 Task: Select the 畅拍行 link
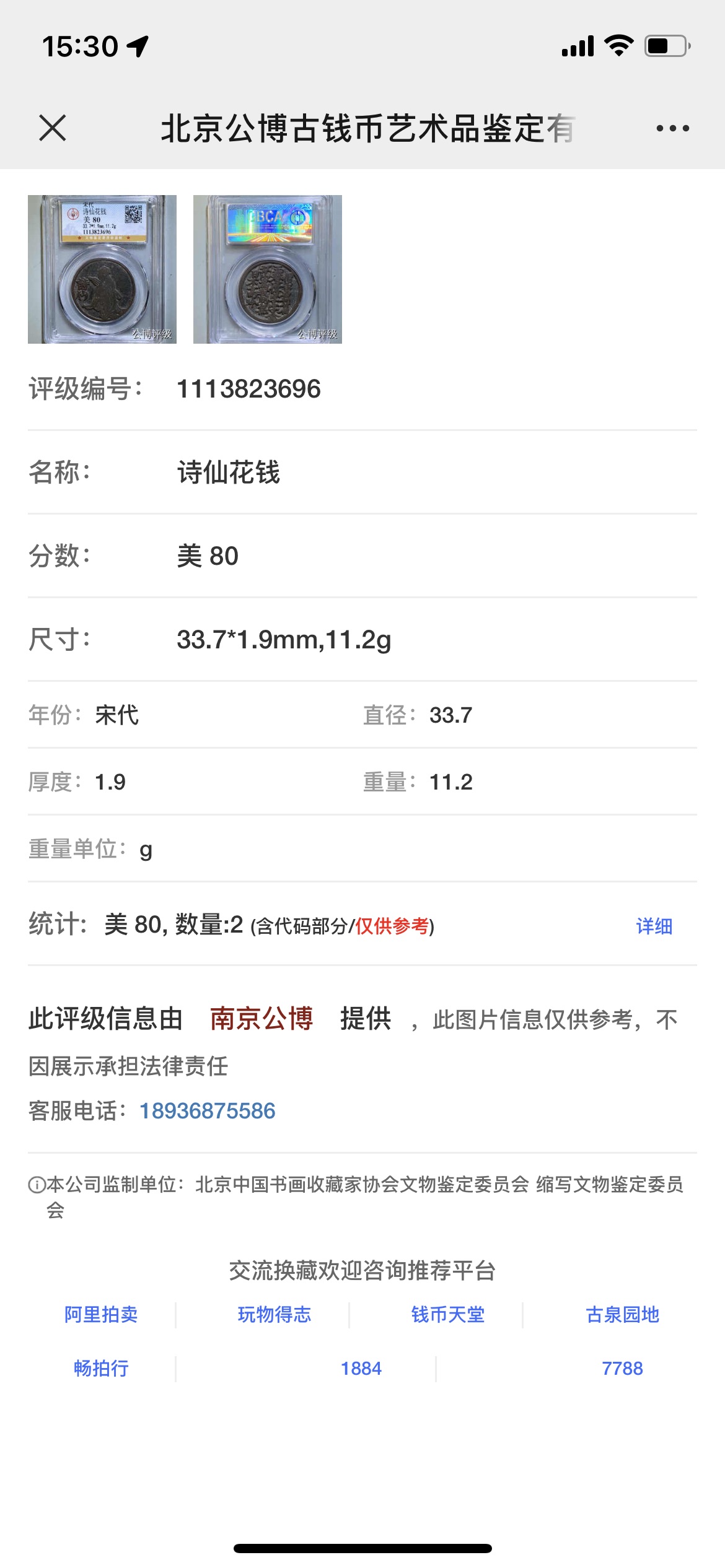coord(101,1368)
